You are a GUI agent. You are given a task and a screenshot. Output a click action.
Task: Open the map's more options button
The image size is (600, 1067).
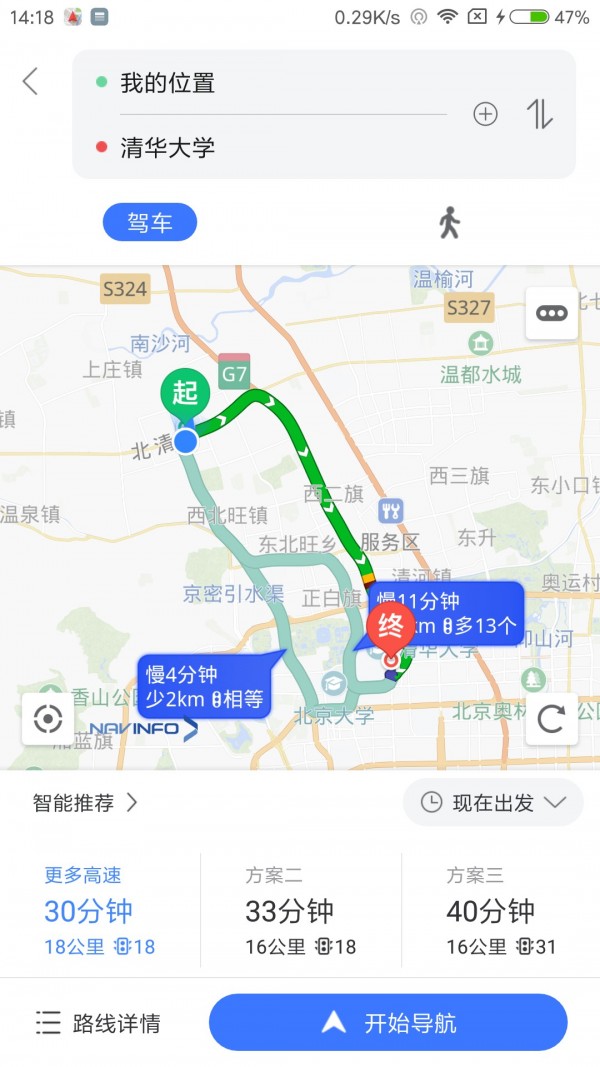pyautogui.click(x=551, y=313)
